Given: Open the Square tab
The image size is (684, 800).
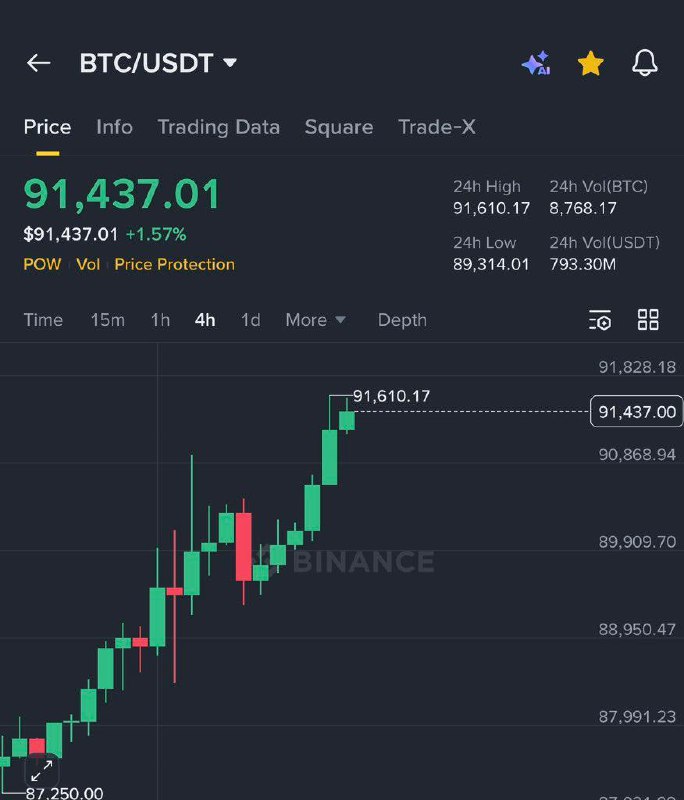Looking at the screenshot, I should (x=339, y=127).
